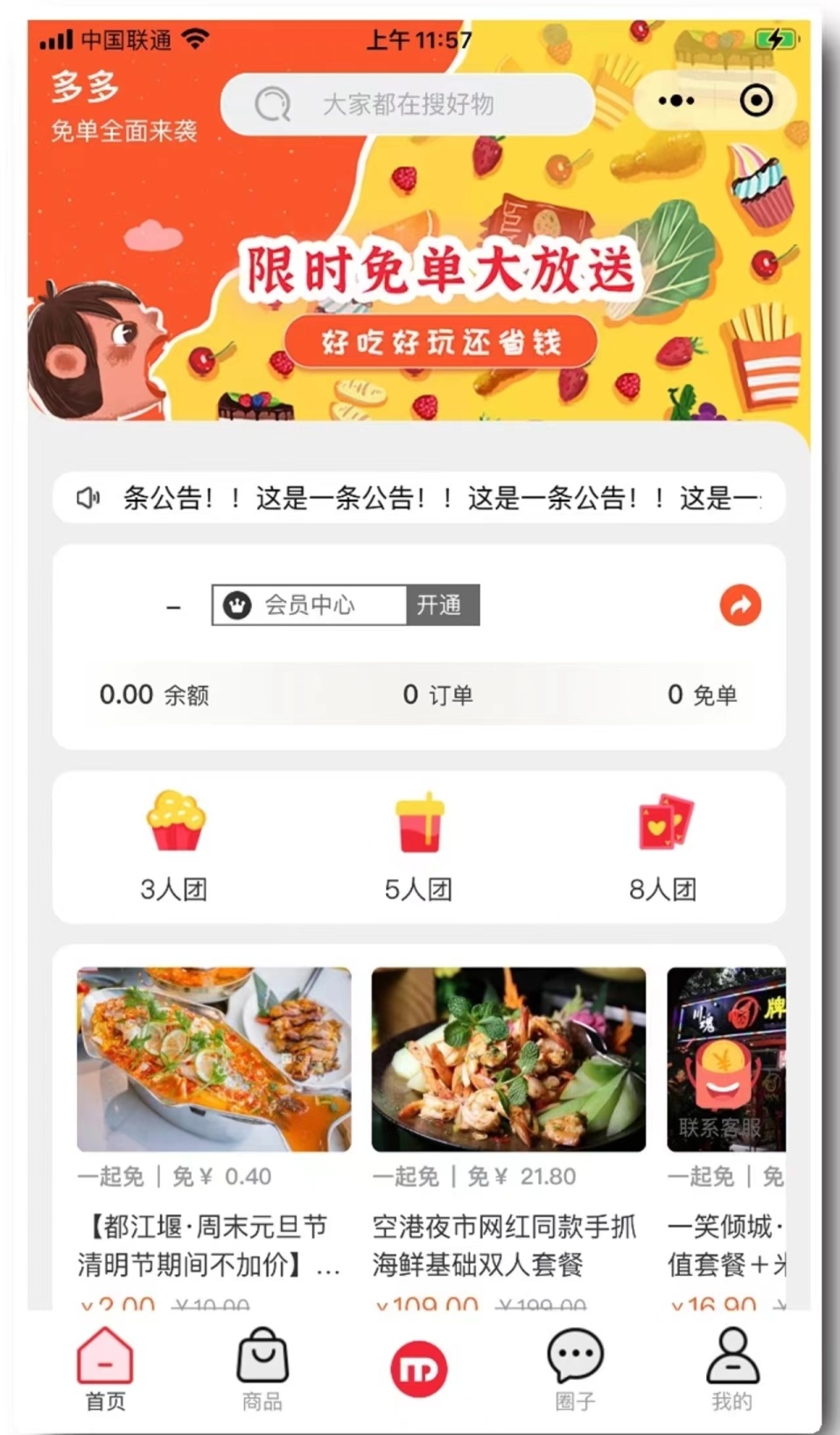The width and height of the screenshot is (840, 1435).
Task: Tap the red center logo button
Action: coord(419,1369)
